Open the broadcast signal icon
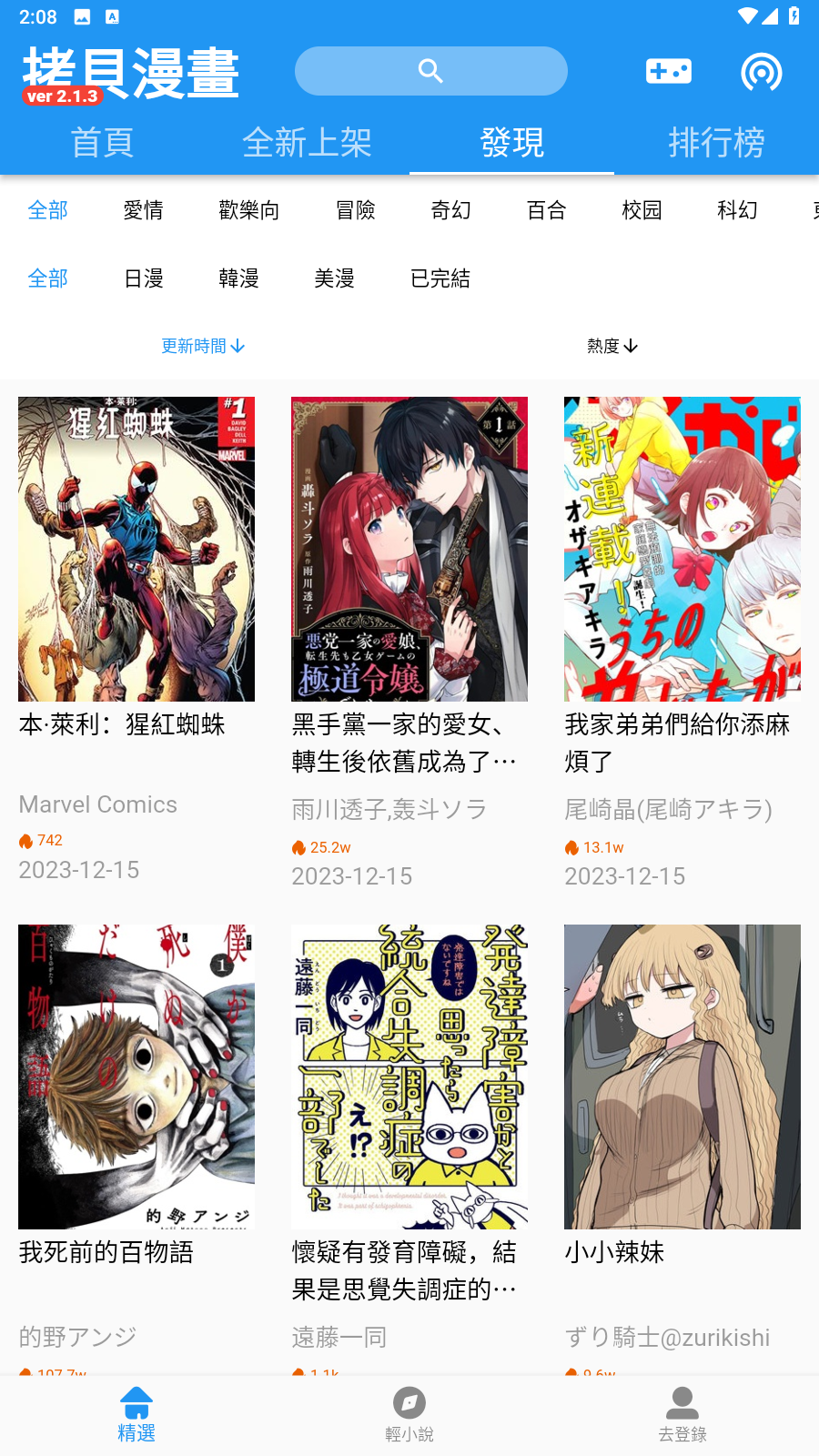 click(761, 72)
